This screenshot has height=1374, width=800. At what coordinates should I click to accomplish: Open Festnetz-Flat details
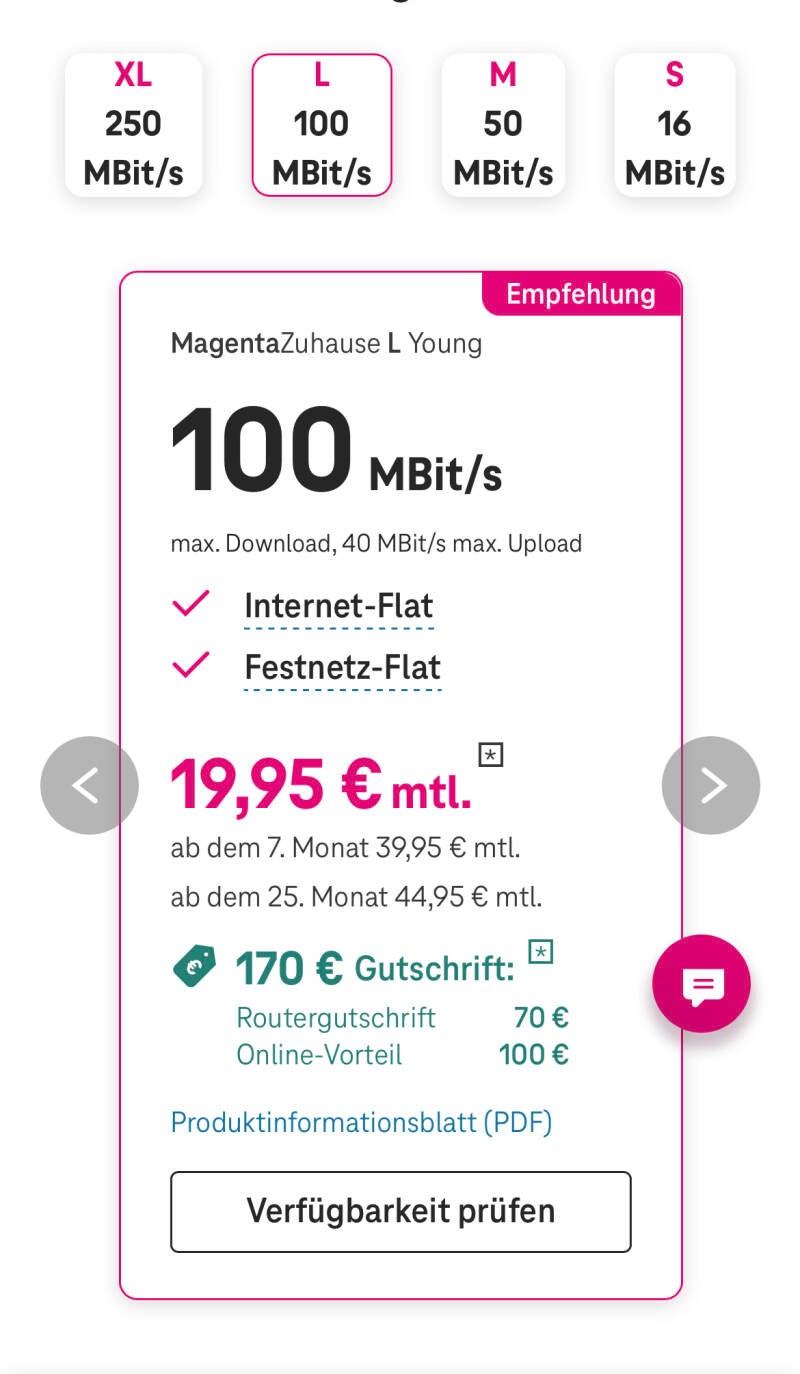(x=342, y=668)
